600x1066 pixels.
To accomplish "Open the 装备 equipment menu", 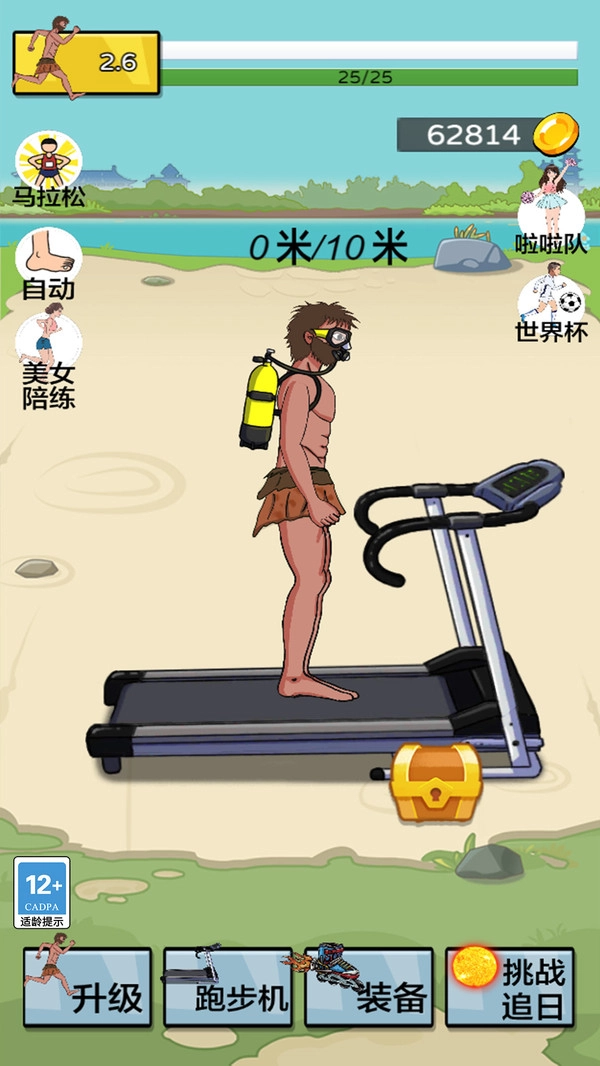I will point(369,987).
